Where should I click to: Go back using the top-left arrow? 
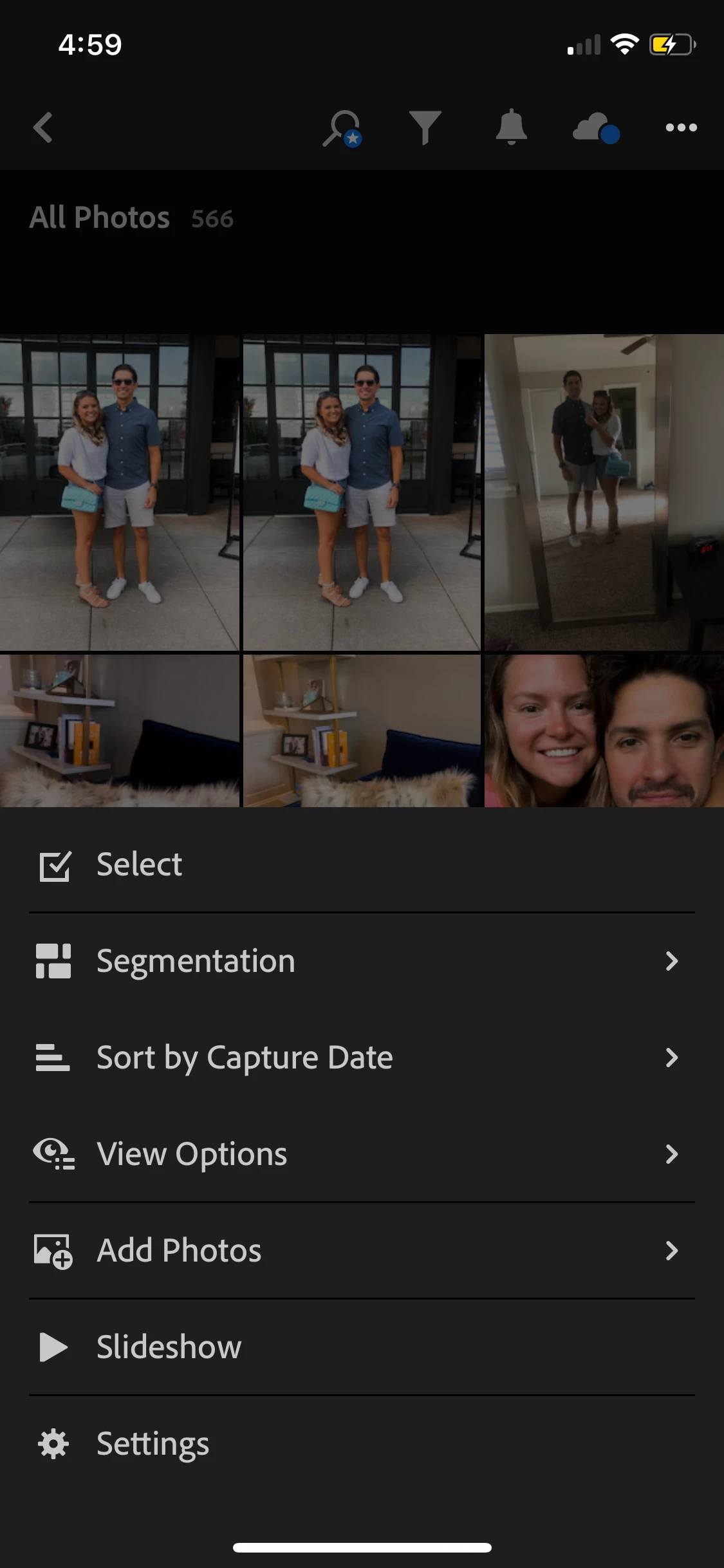click(43, 127)
